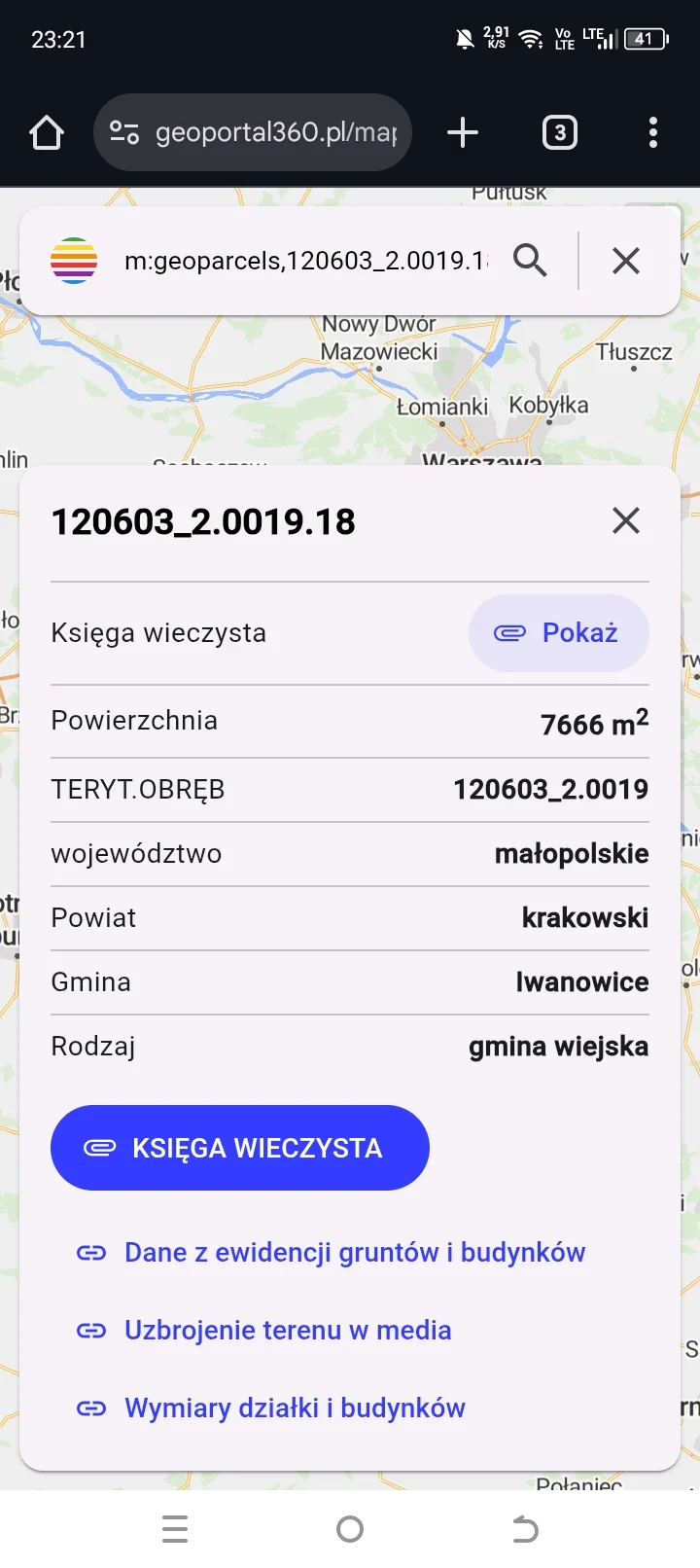
Task: Go back using the system back button
Action: (x=525, y=1529)
